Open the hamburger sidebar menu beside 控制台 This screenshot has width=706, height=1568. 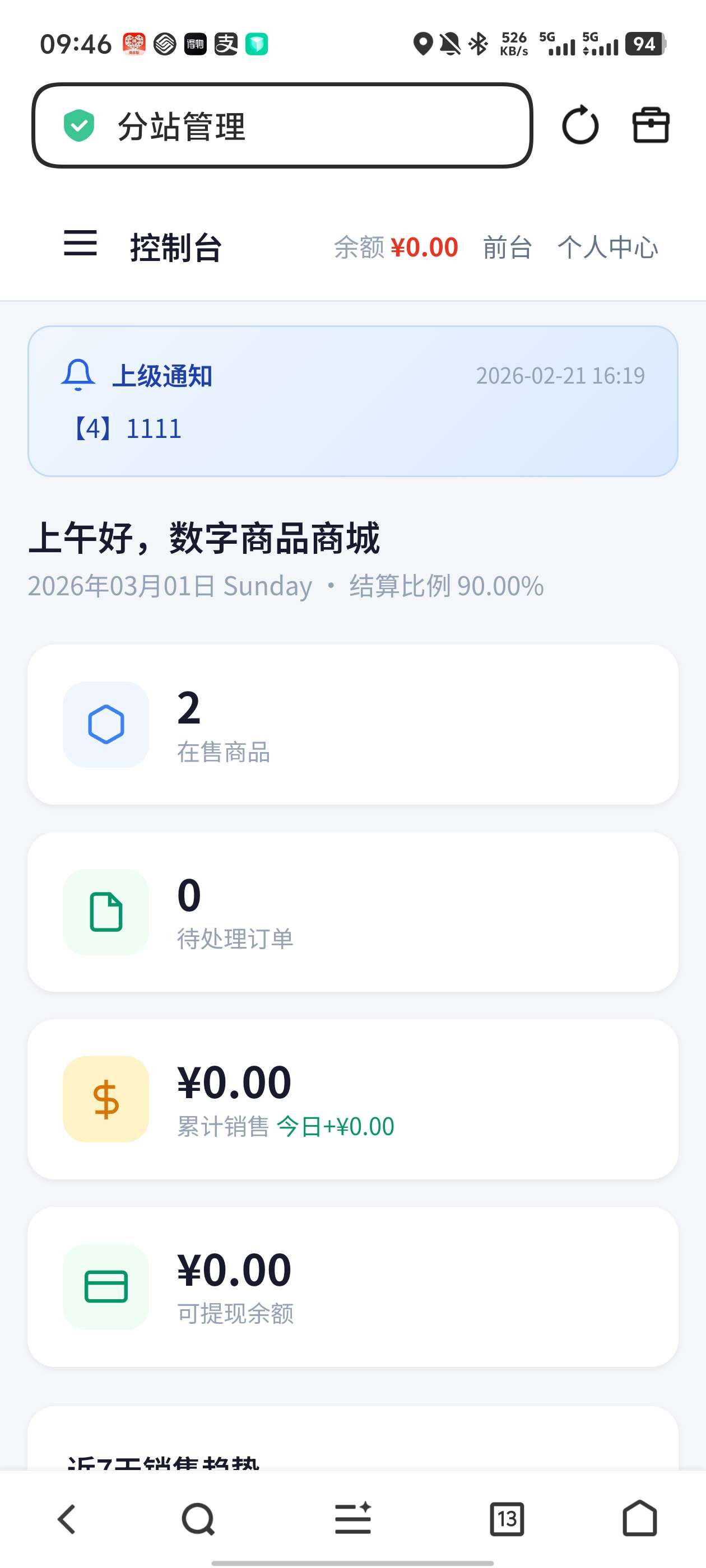(80, 246)
